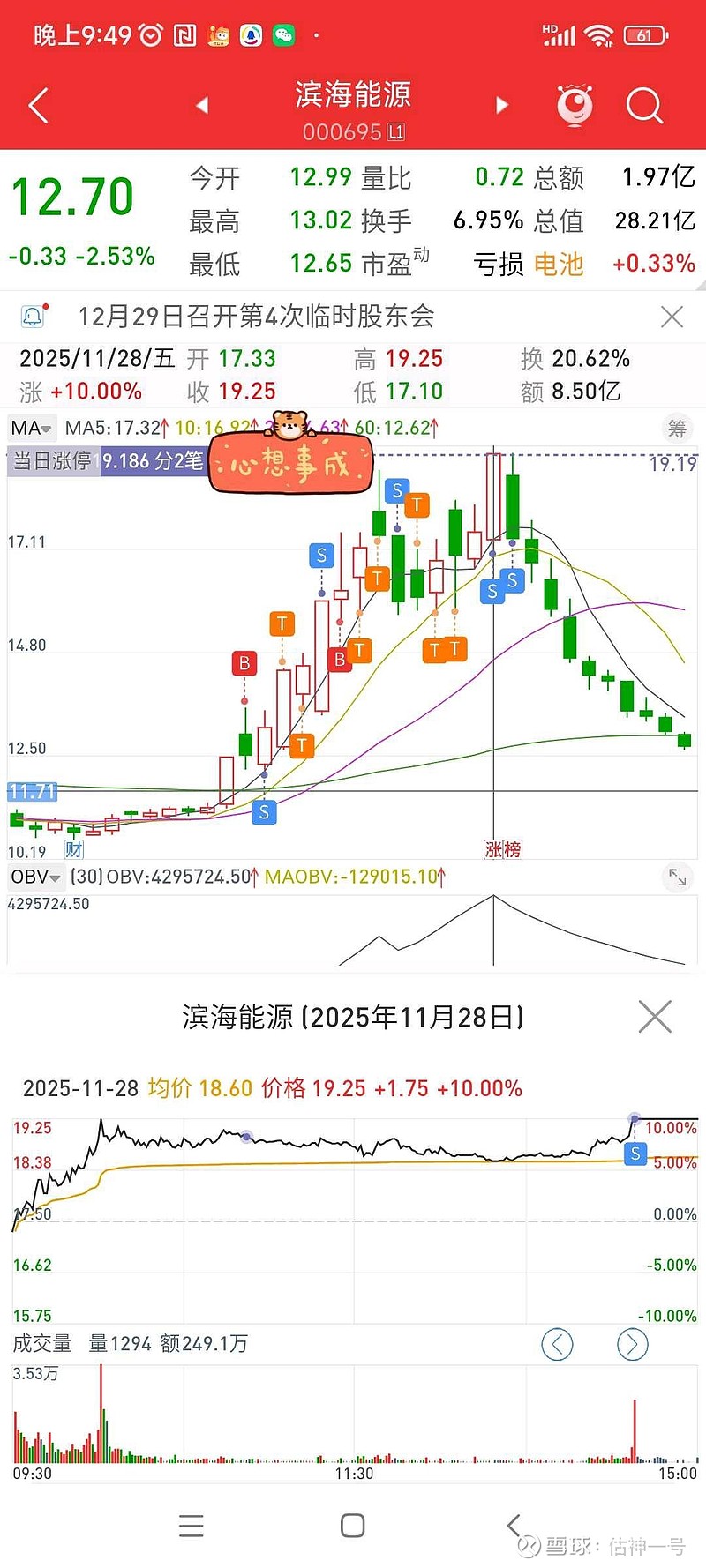This screenshot has width=706, height=1568.
Task: Open the stock search icon
Action: tap(645, 105)
